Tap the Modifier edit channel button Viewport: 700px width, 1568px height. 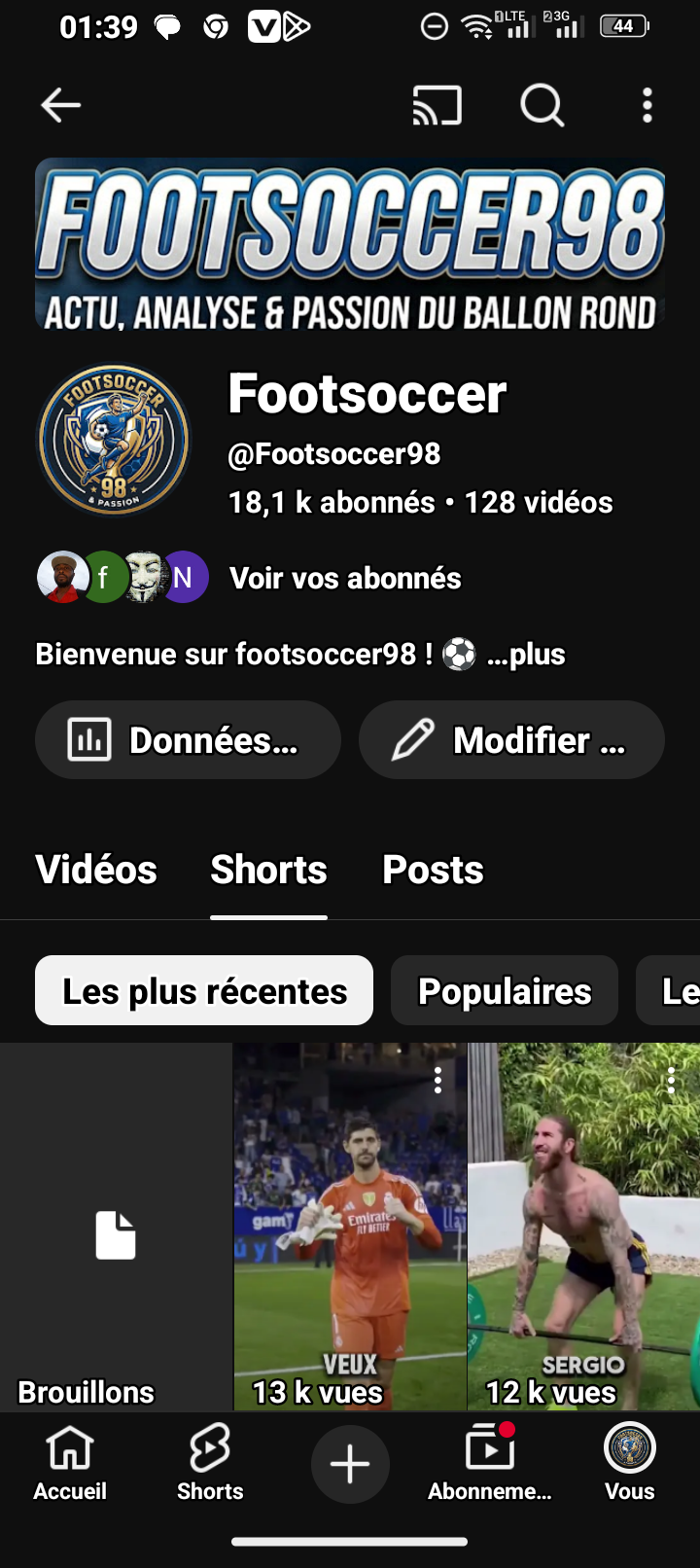511,740
